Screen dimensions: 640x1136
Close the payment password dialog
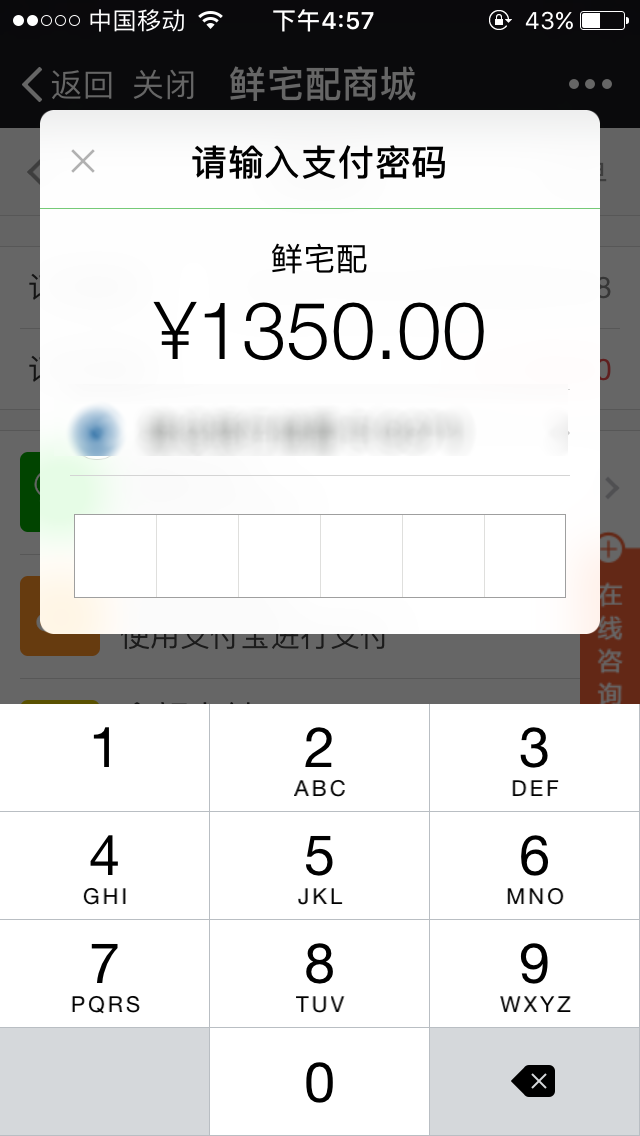[83, 162]
